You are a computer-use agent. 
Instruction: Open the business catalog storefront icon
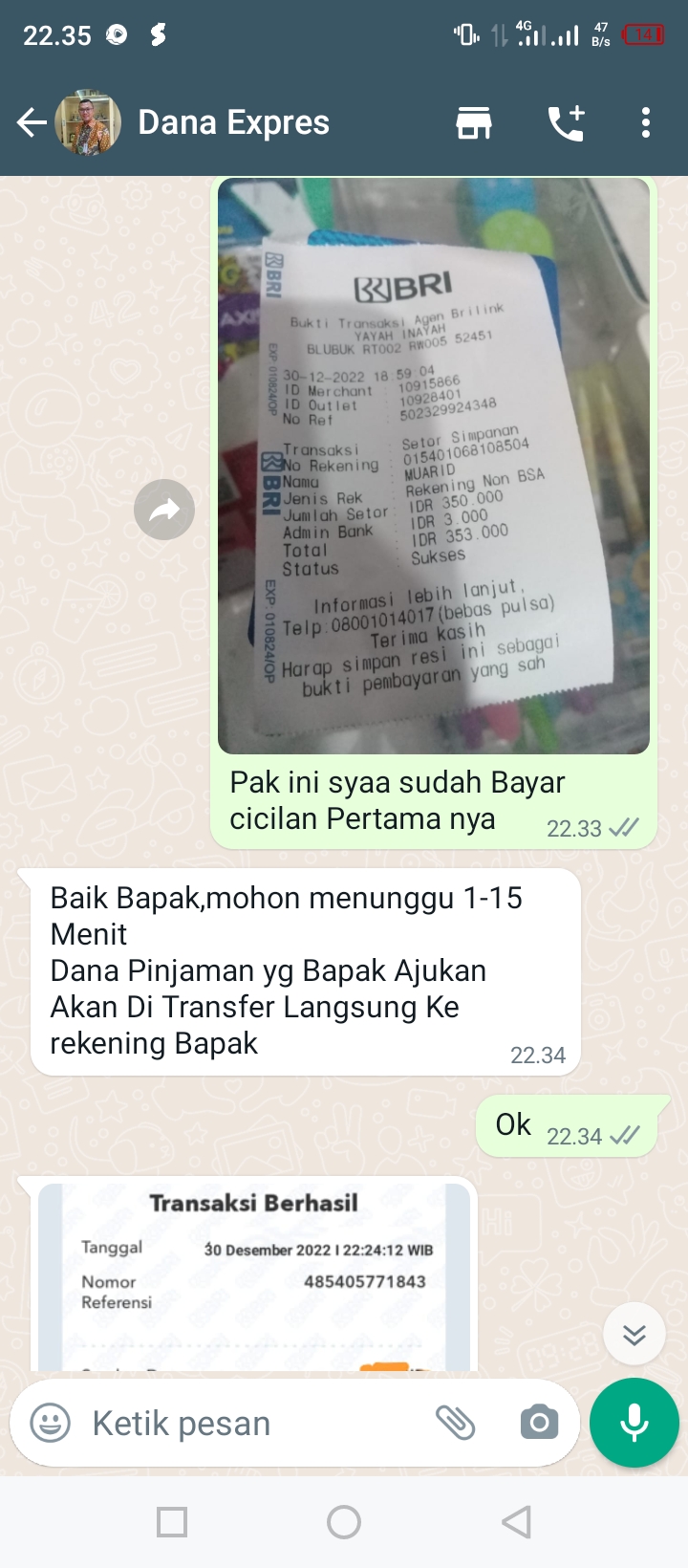click(x=474, y=122)
